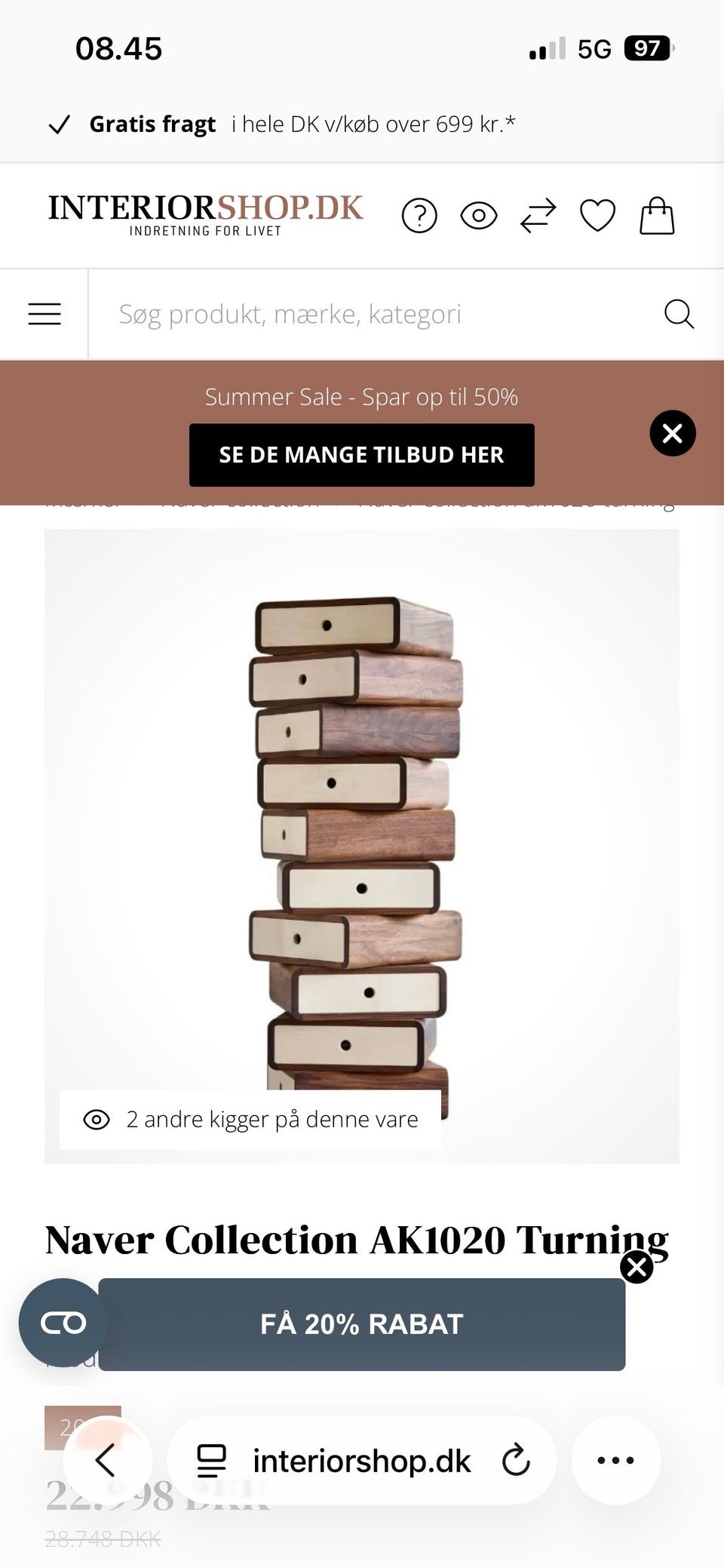This screenshot has width=724, height=1568.
Task: Open the browser more options menu
Action: (x=615, y=1460)
